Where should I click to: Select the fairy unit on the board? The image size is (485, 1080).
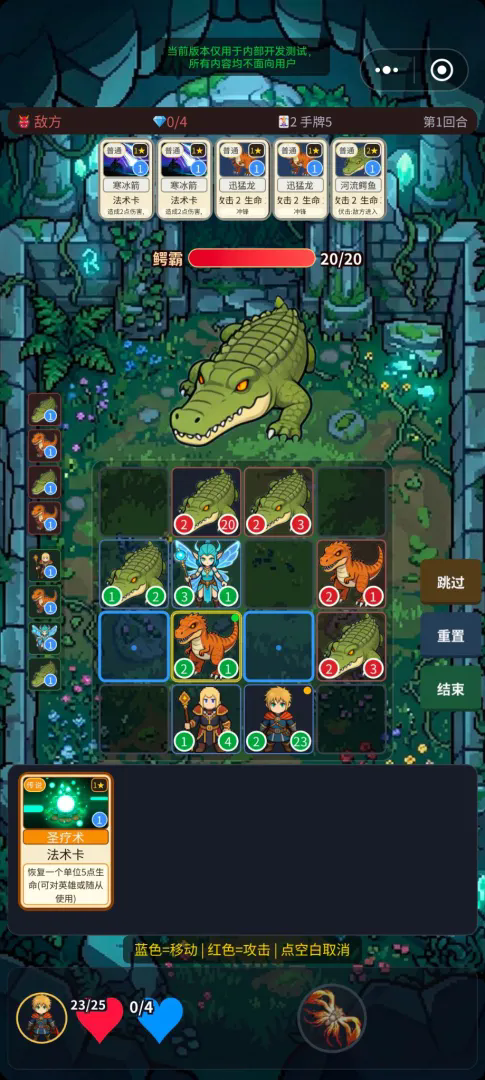[206, 574]
